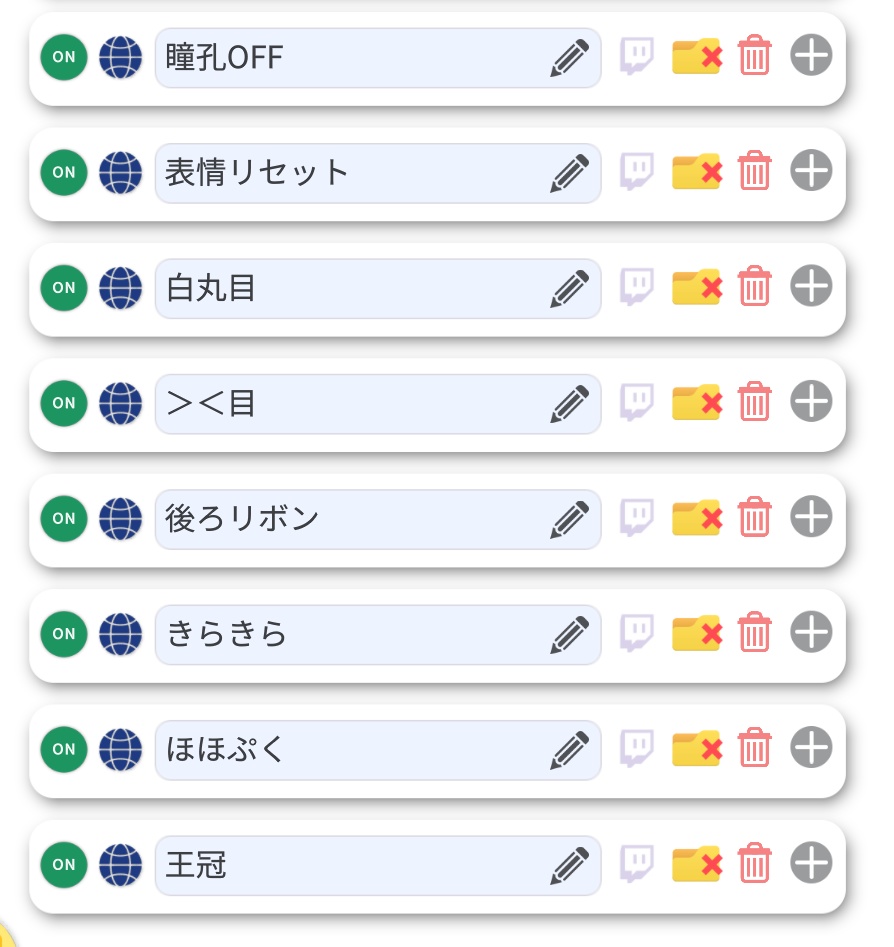Screen dimensions: 894x947
Task: Click the folder-remove icon beside ほほぷく
Action: 697,749
